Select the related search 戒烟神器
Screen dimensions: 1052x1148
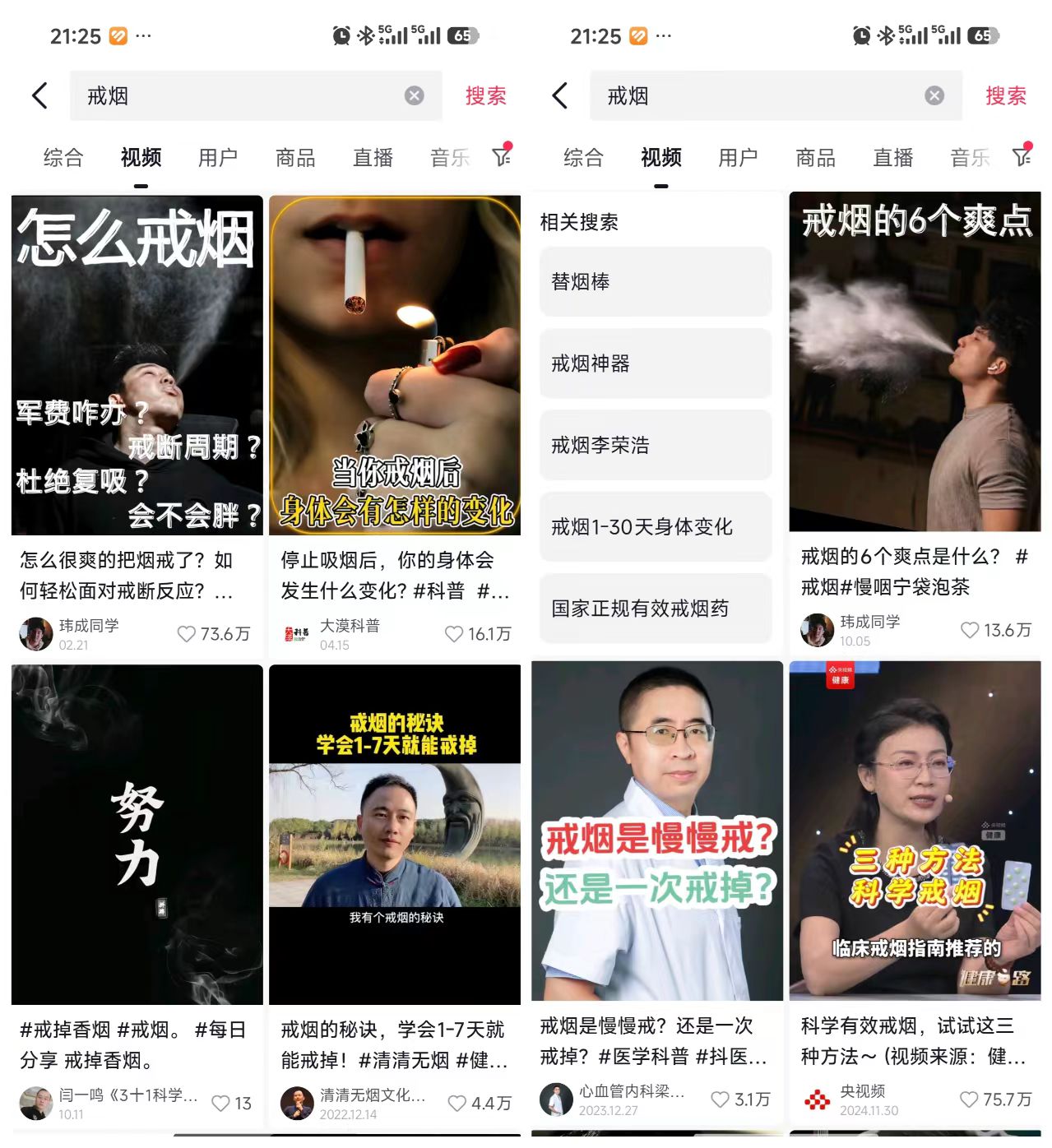coord(655,363)
